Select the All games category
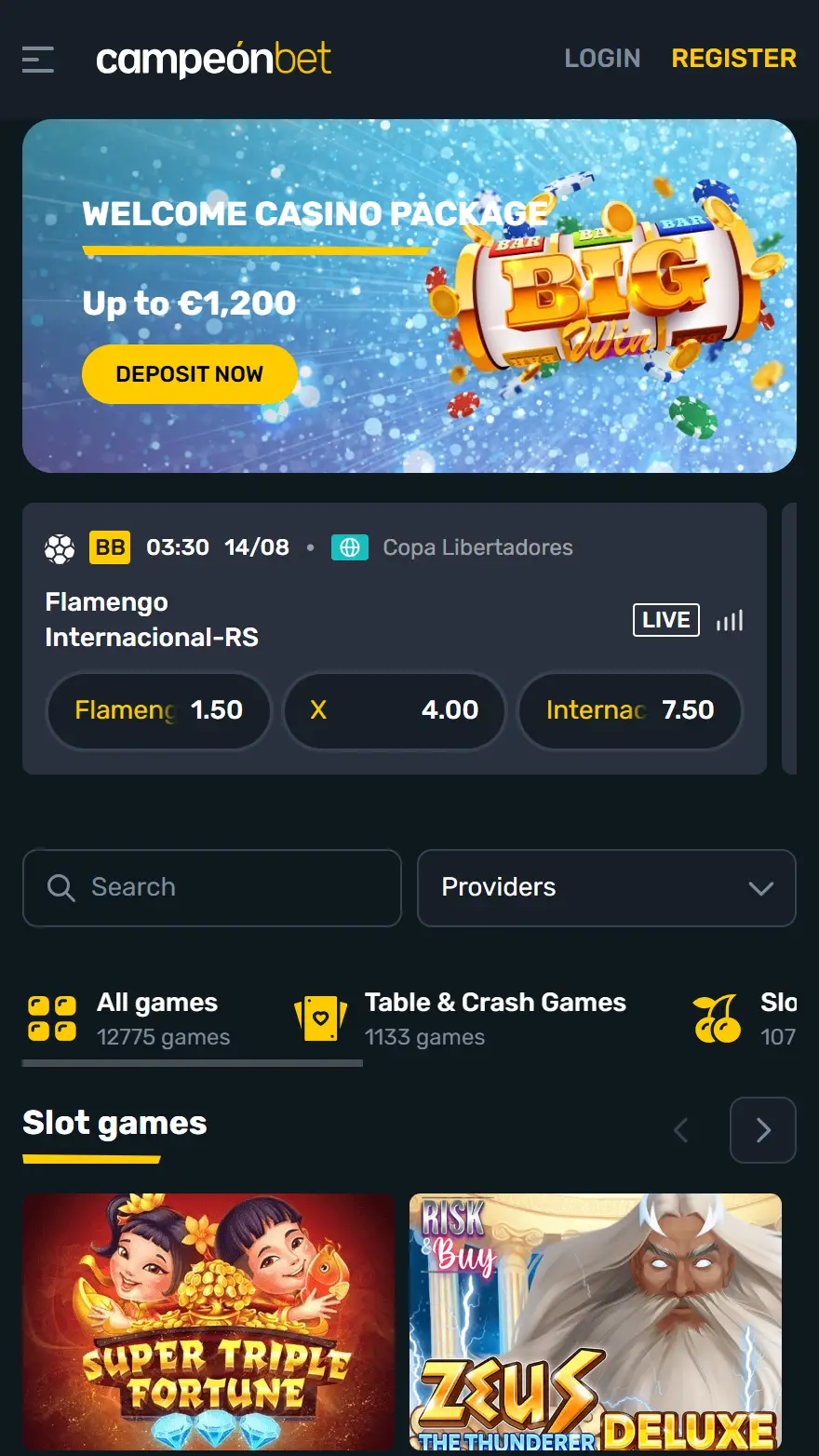This screenshot has height=1456, width=819. click(x=130, y=1018)
